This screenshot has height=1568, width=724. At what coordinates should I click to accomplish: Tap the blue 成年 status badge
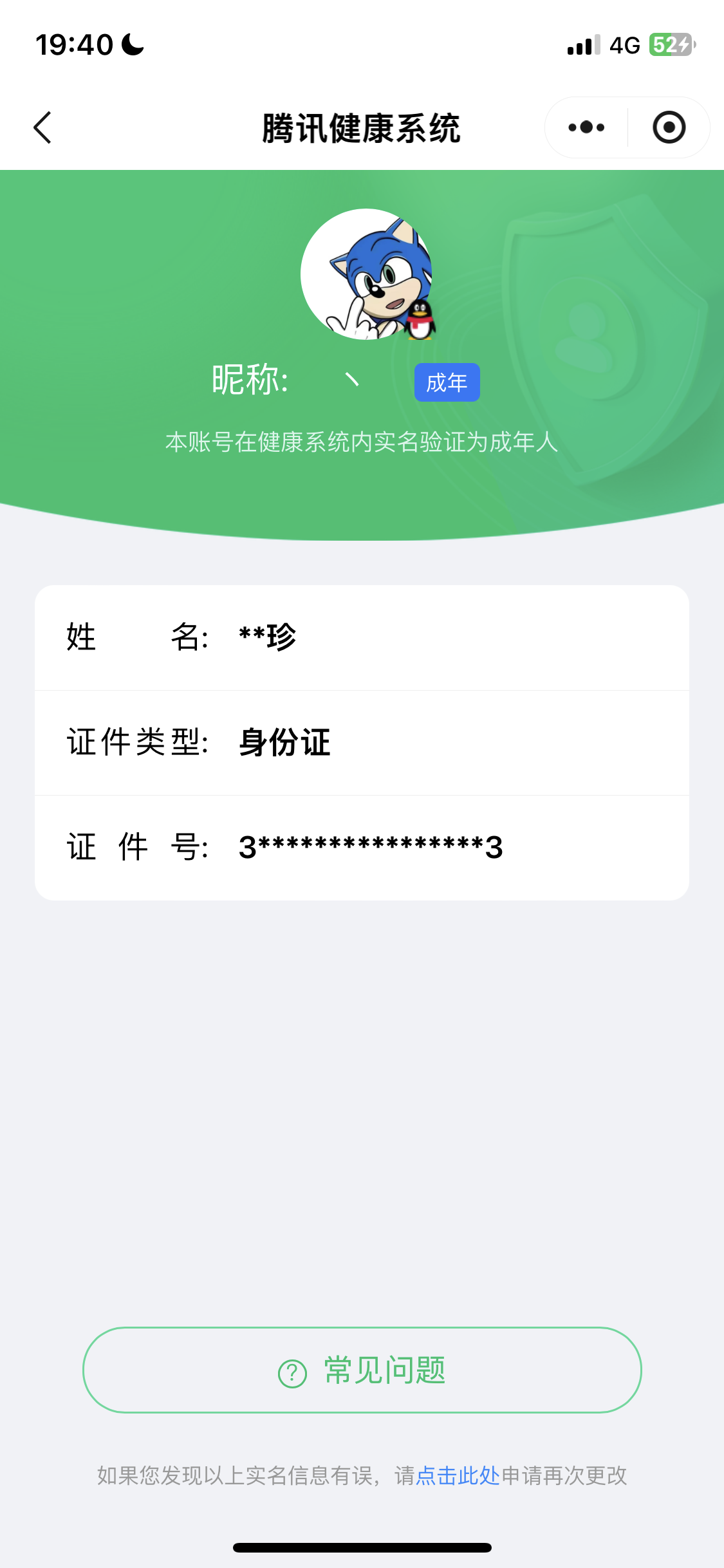coord(447,382)
